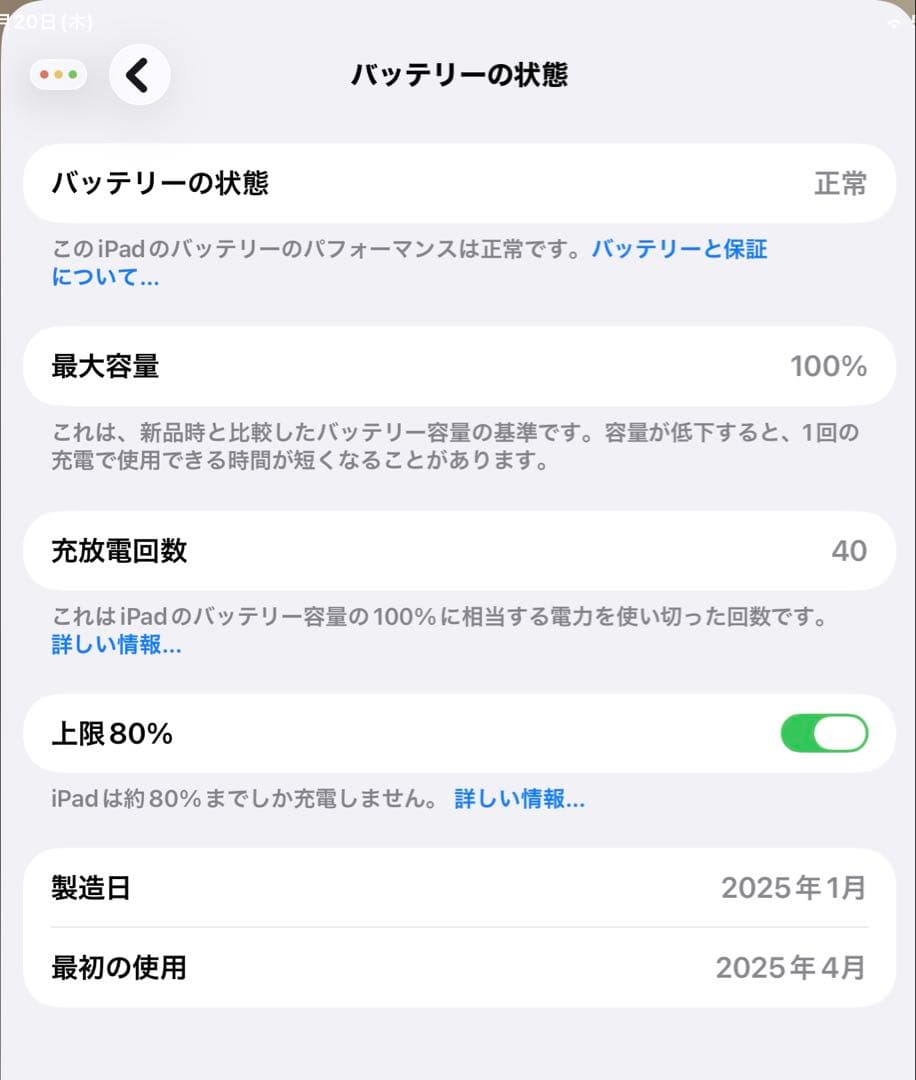916x1080 pixels.
Task: Open the バッテリーと保証について link
Action: [680, 249]
